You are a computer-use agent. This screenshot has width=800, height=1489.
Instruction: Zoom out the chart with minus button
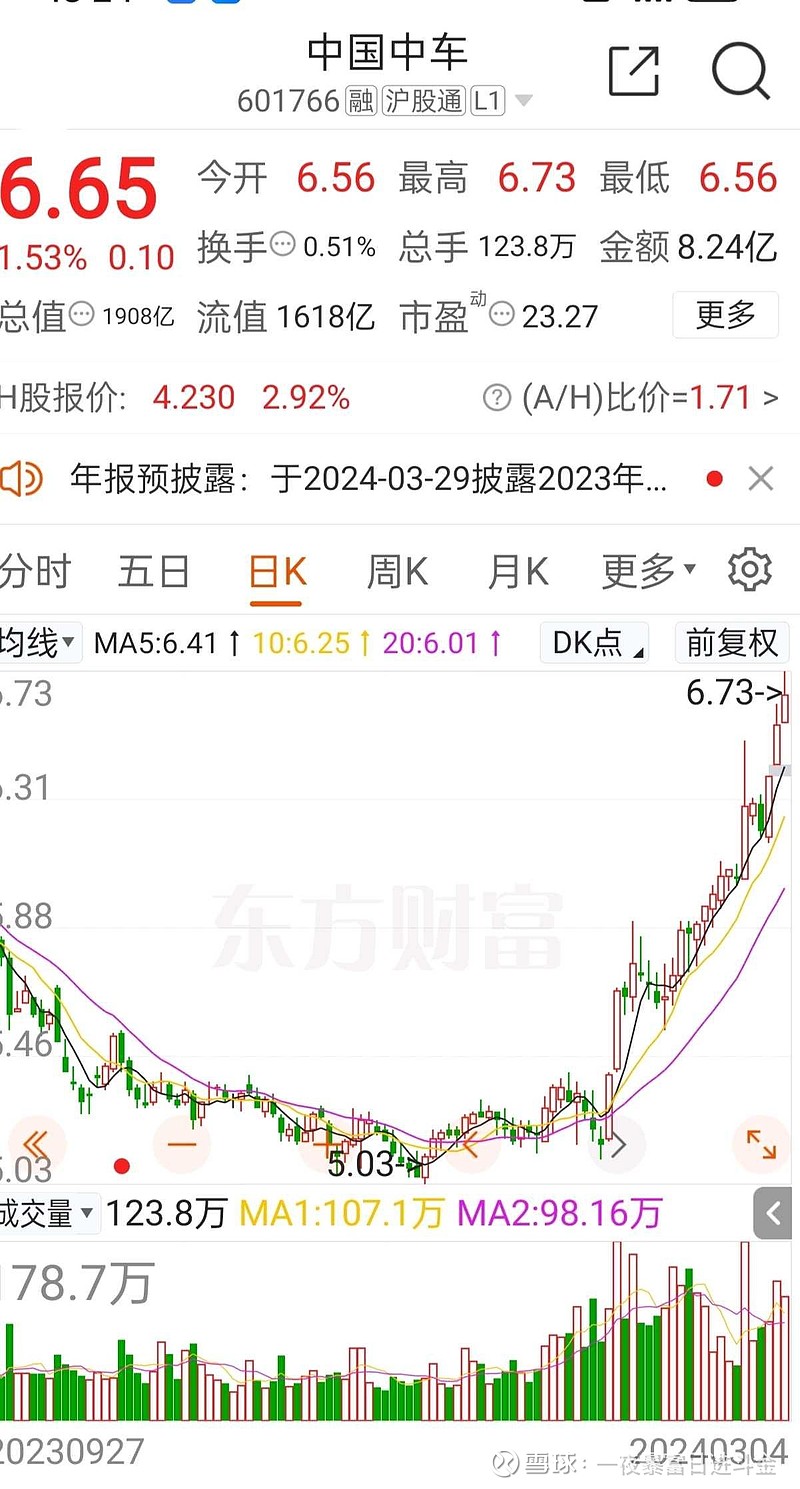click(182, 1143)
